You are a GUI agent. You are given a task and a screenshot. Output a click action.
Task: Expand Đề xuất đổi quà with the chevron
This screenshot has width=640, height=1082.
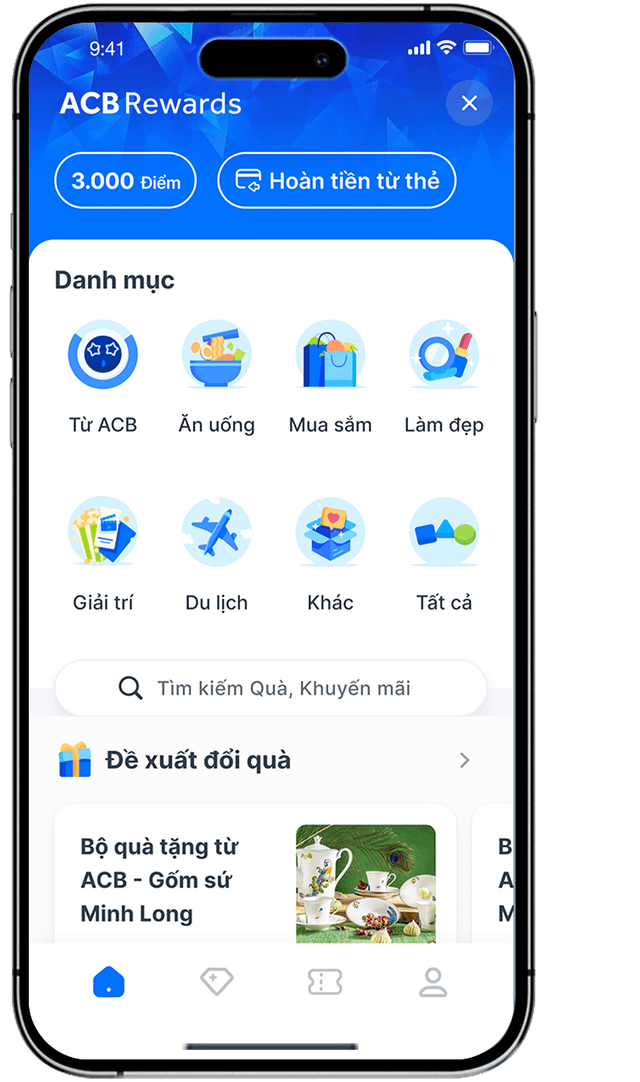pyautogui.click(x=464, y=760)
